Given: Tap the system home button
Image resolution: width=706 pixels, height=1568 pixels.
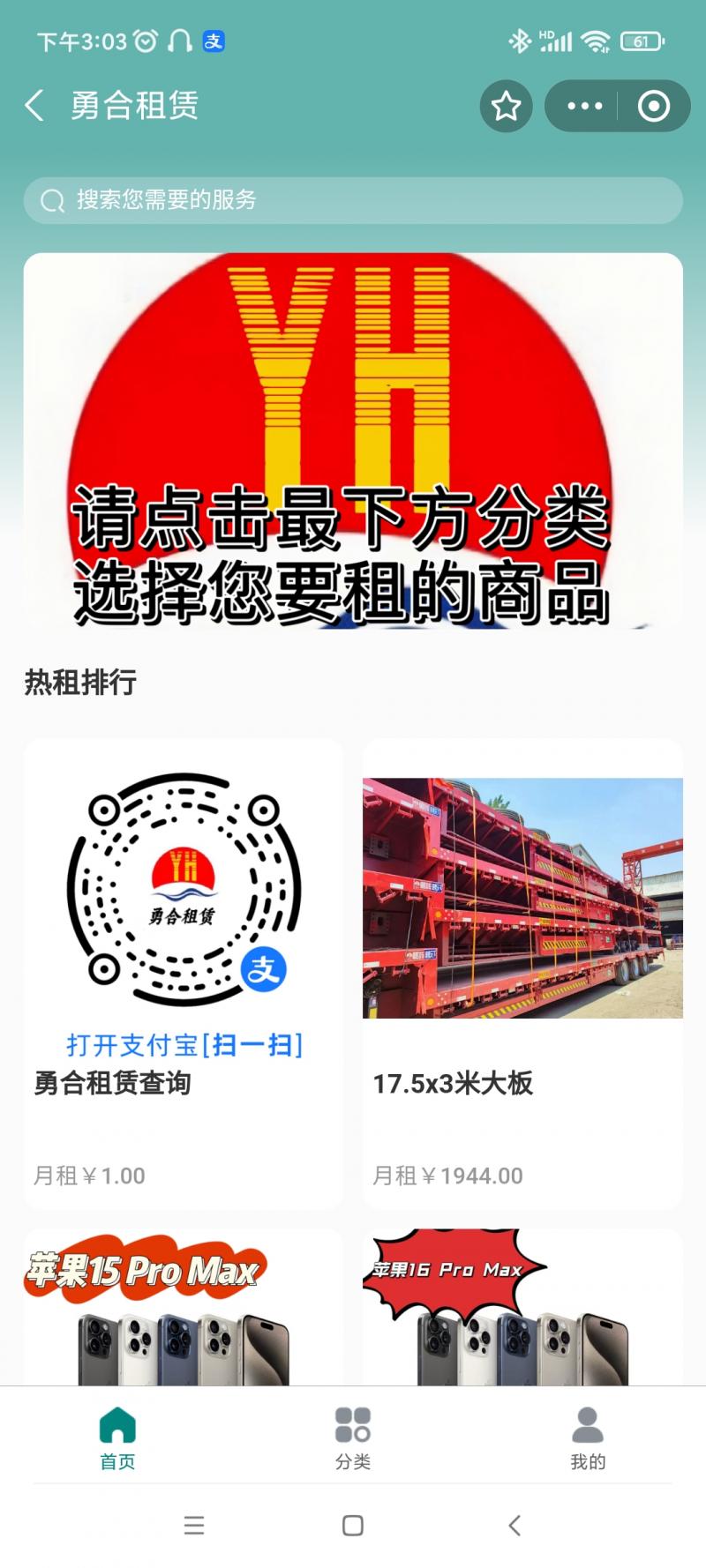Looking at the screenshot, I should click(x=353, y=1526).
